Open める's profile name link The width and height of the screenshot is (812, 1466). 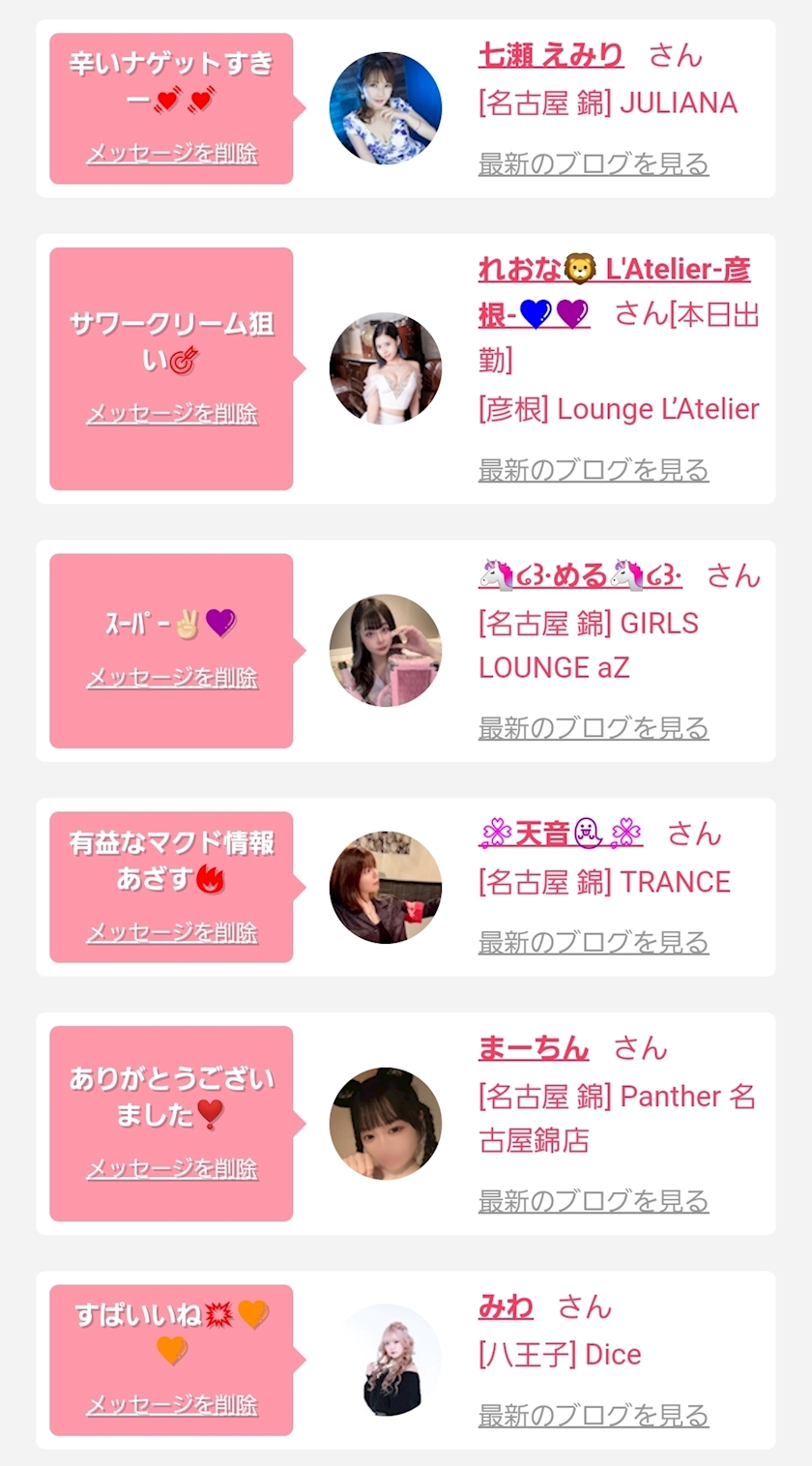tap(580, 576)
